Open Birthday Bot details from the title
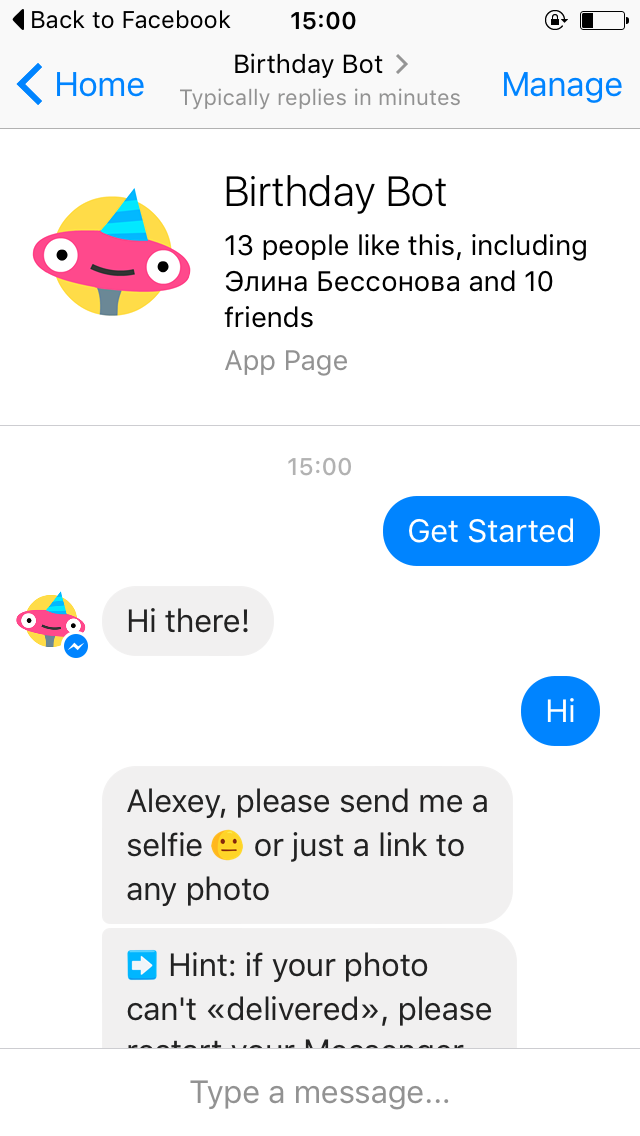 click(x=320, y=64)
